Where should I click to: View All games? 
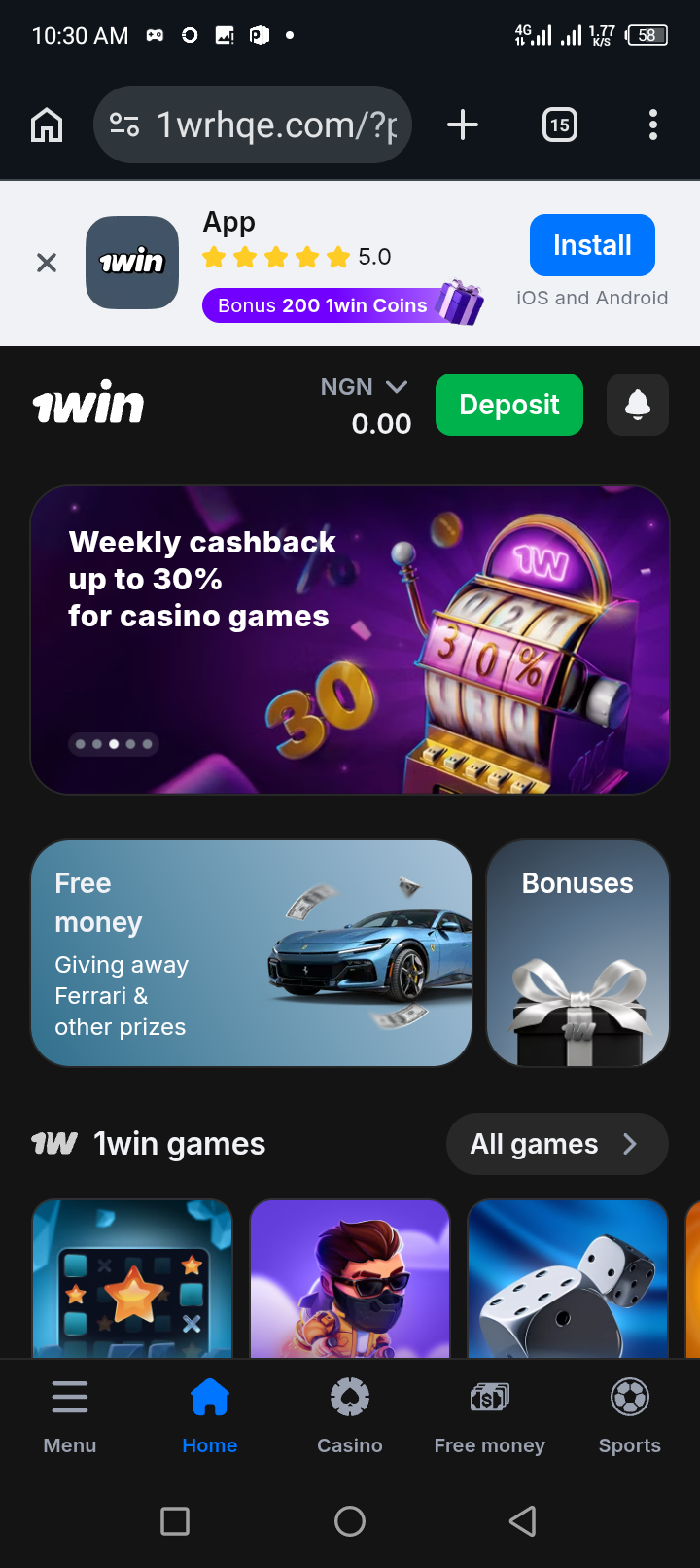[x=556, y=1144]
